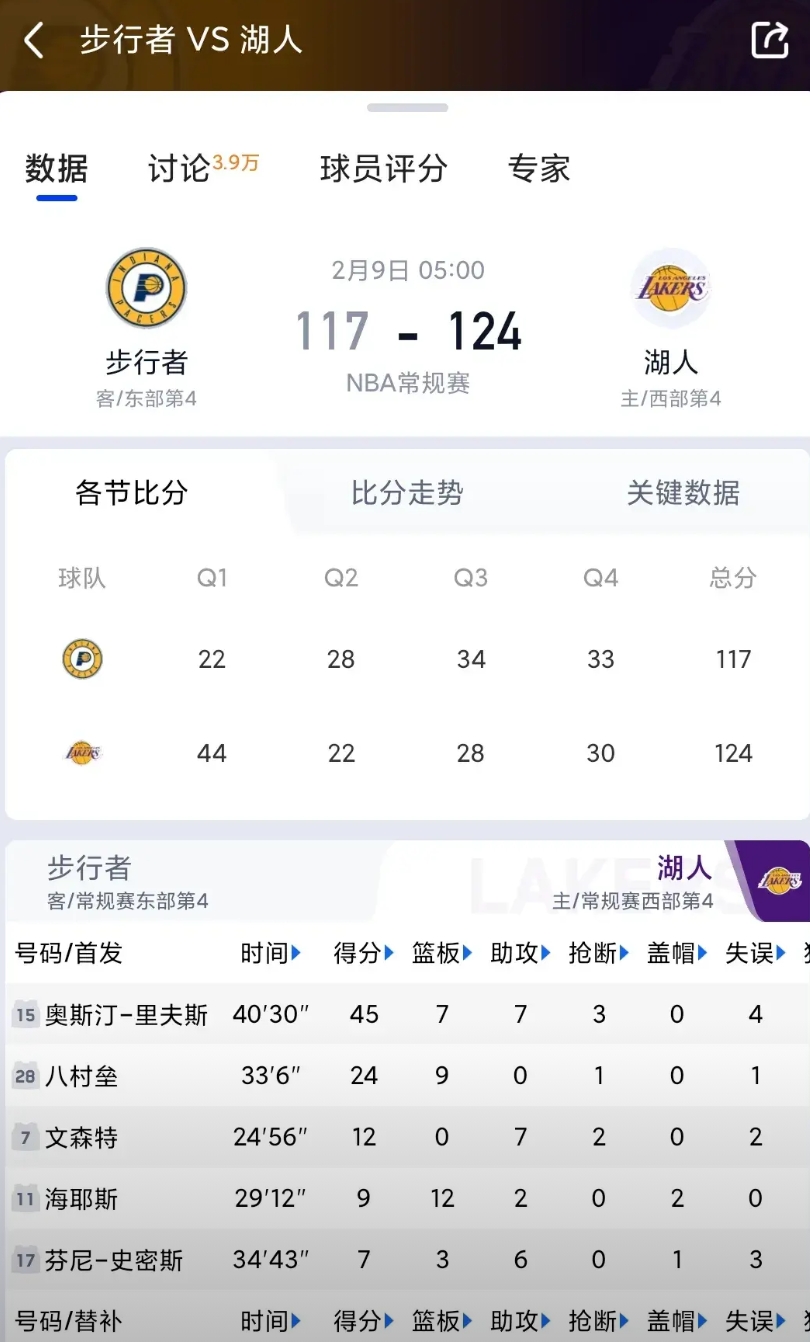The image size is (810, 1342).
Task: Switch player stats to 步行者
Action: (128, 881)
